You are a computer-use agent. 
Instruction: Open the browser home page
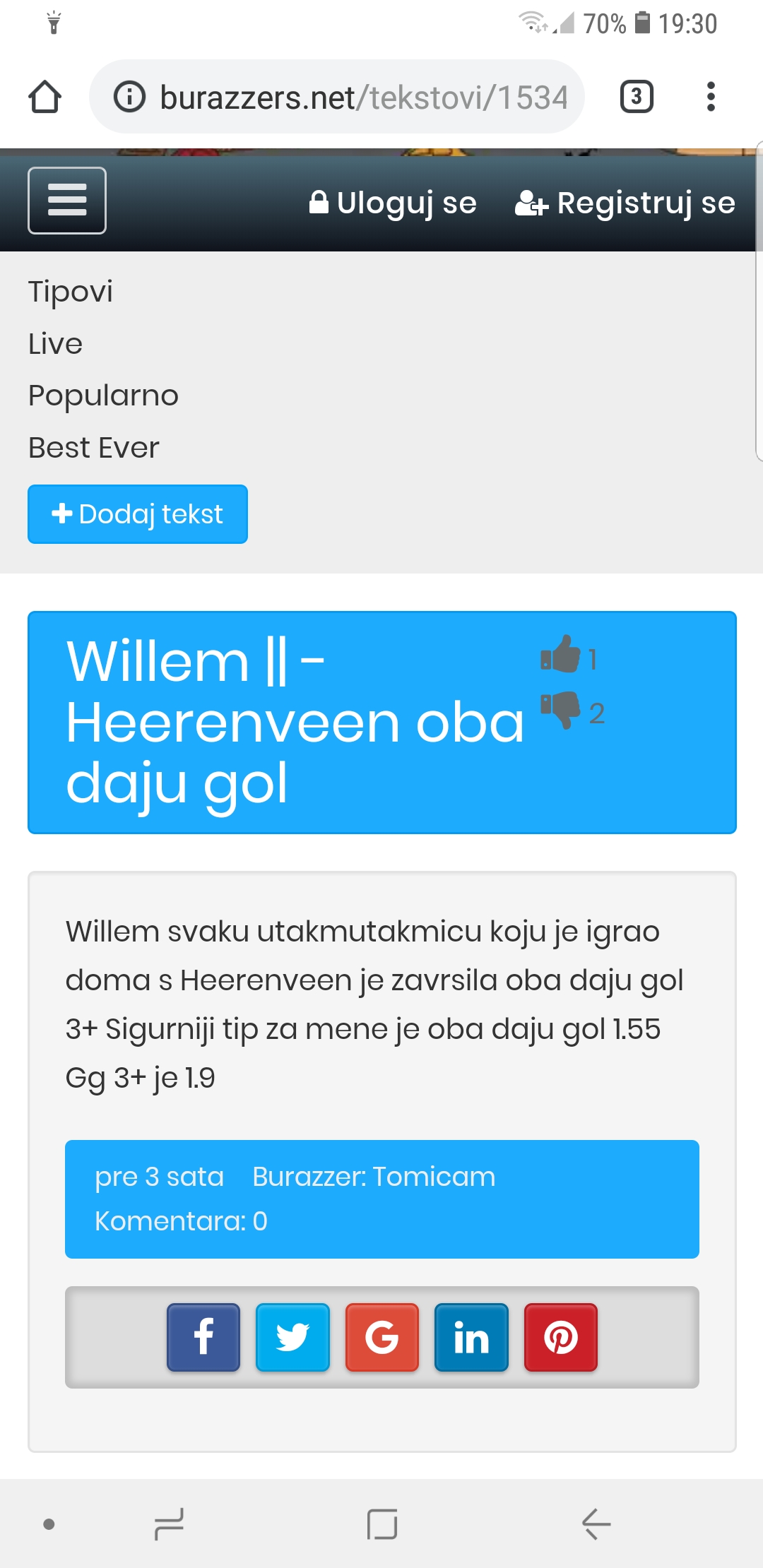(x=45, y=97)
